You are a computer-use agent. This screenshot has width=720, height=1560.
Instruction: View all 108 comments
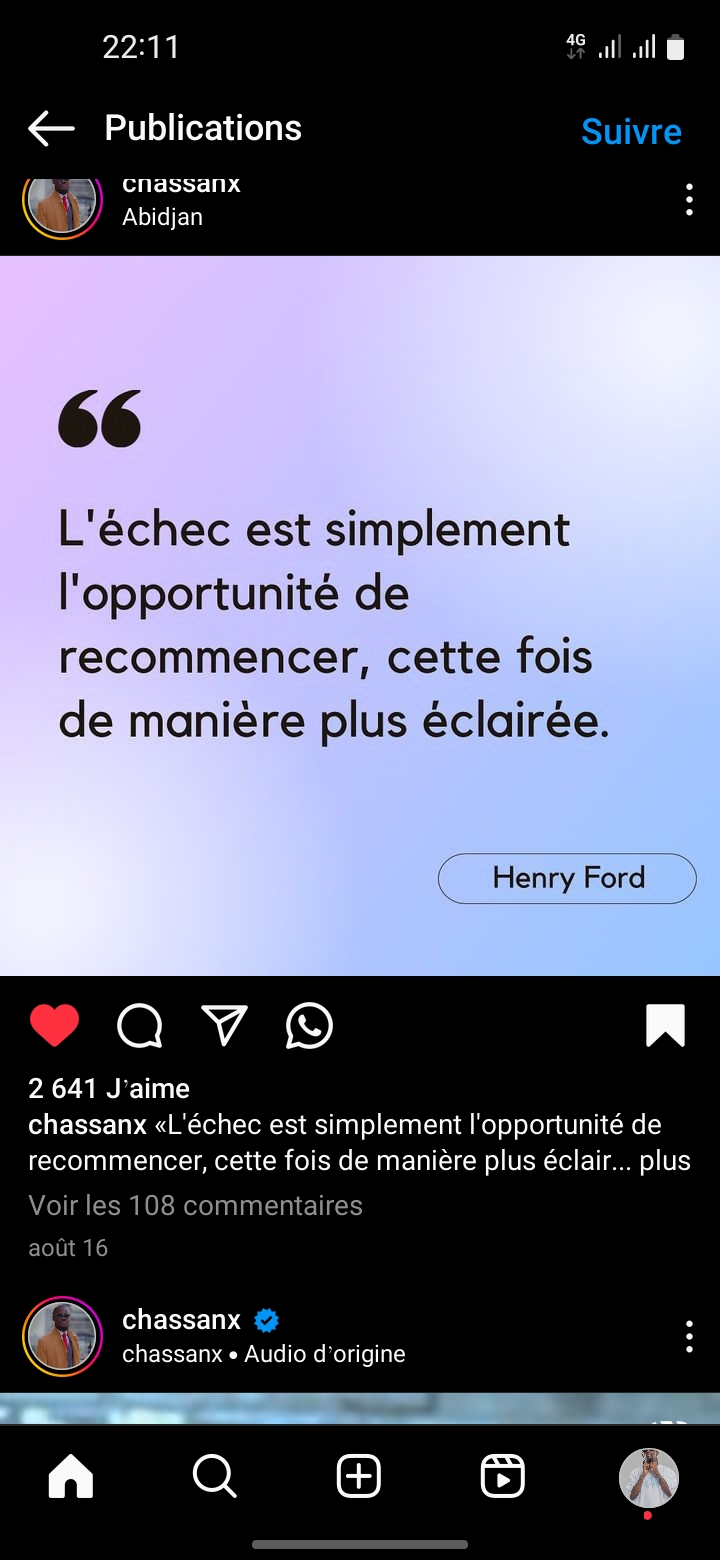pos(195,1205)
